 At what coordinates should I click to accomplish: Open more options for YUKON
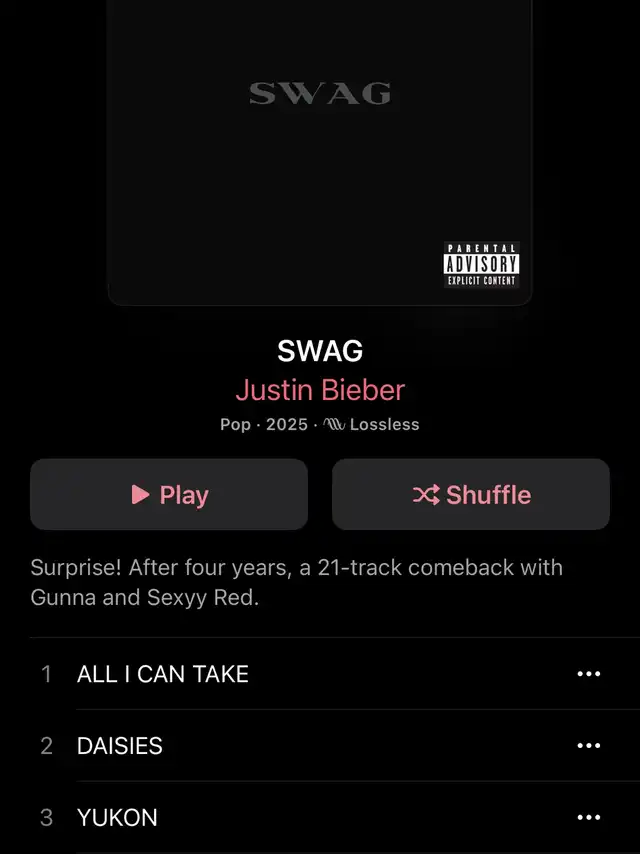pyautogui.click(x=589, y=818)
